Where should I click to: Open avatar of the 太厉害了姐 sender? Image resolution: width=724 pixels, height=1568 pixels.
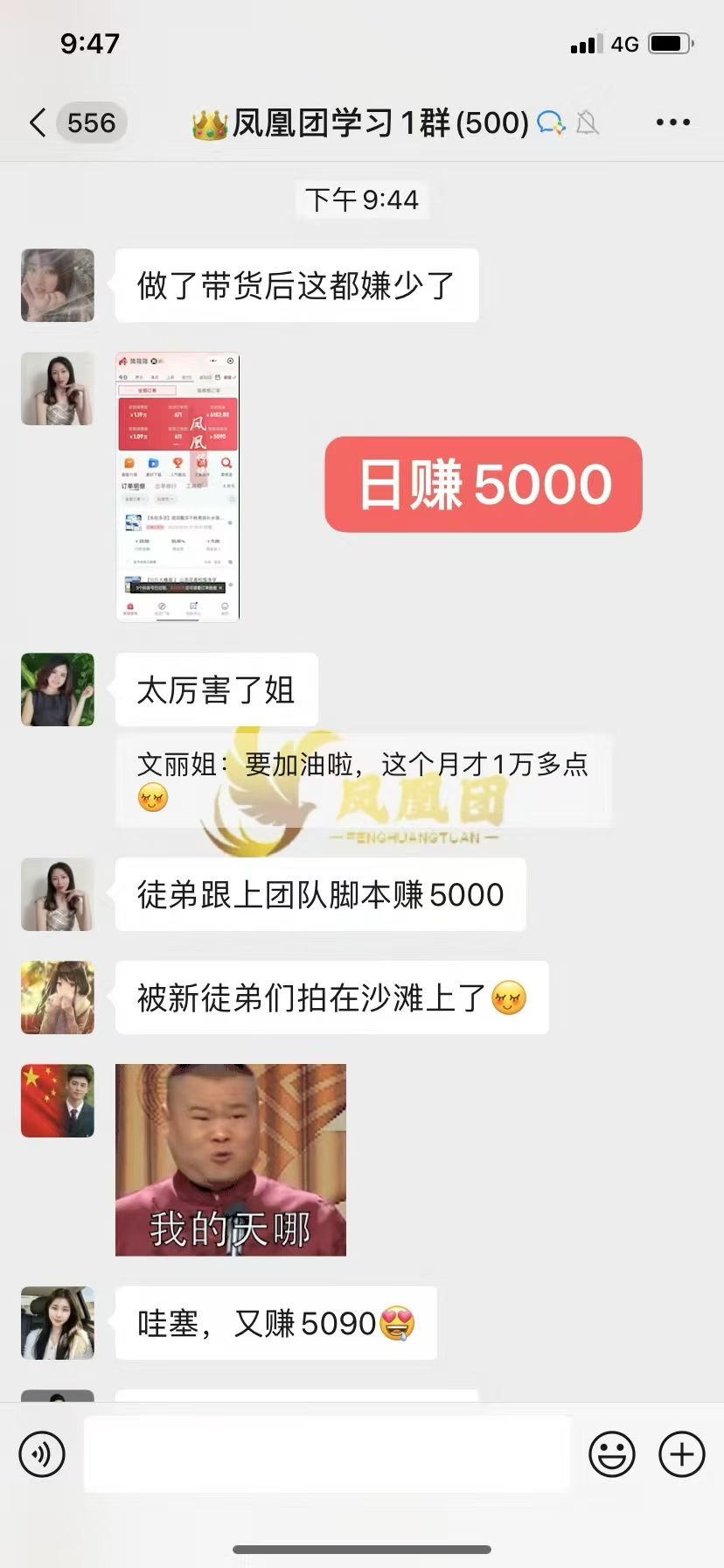[x=58, y=689]
